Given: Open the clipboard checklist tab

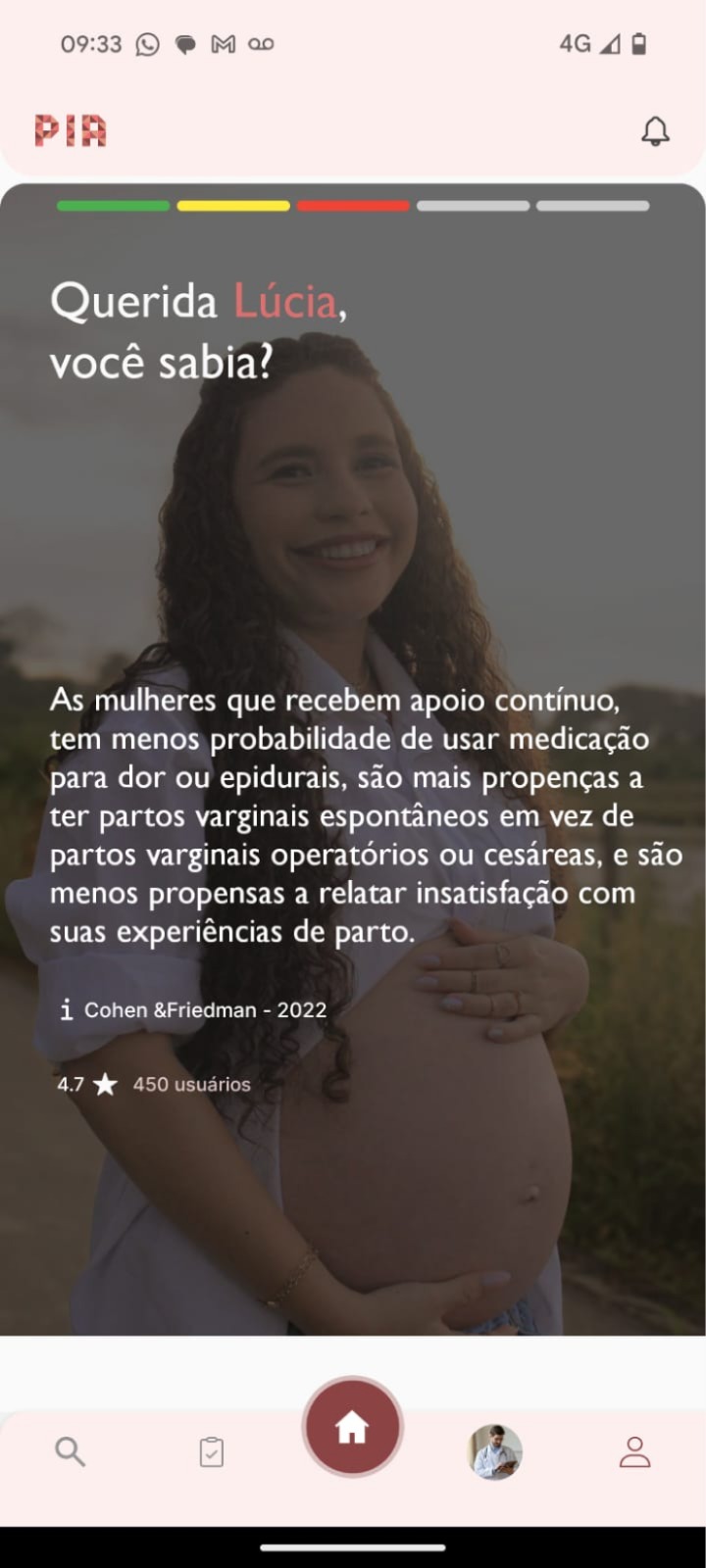Looking at the screenshot, I should tap(211, 1451).
